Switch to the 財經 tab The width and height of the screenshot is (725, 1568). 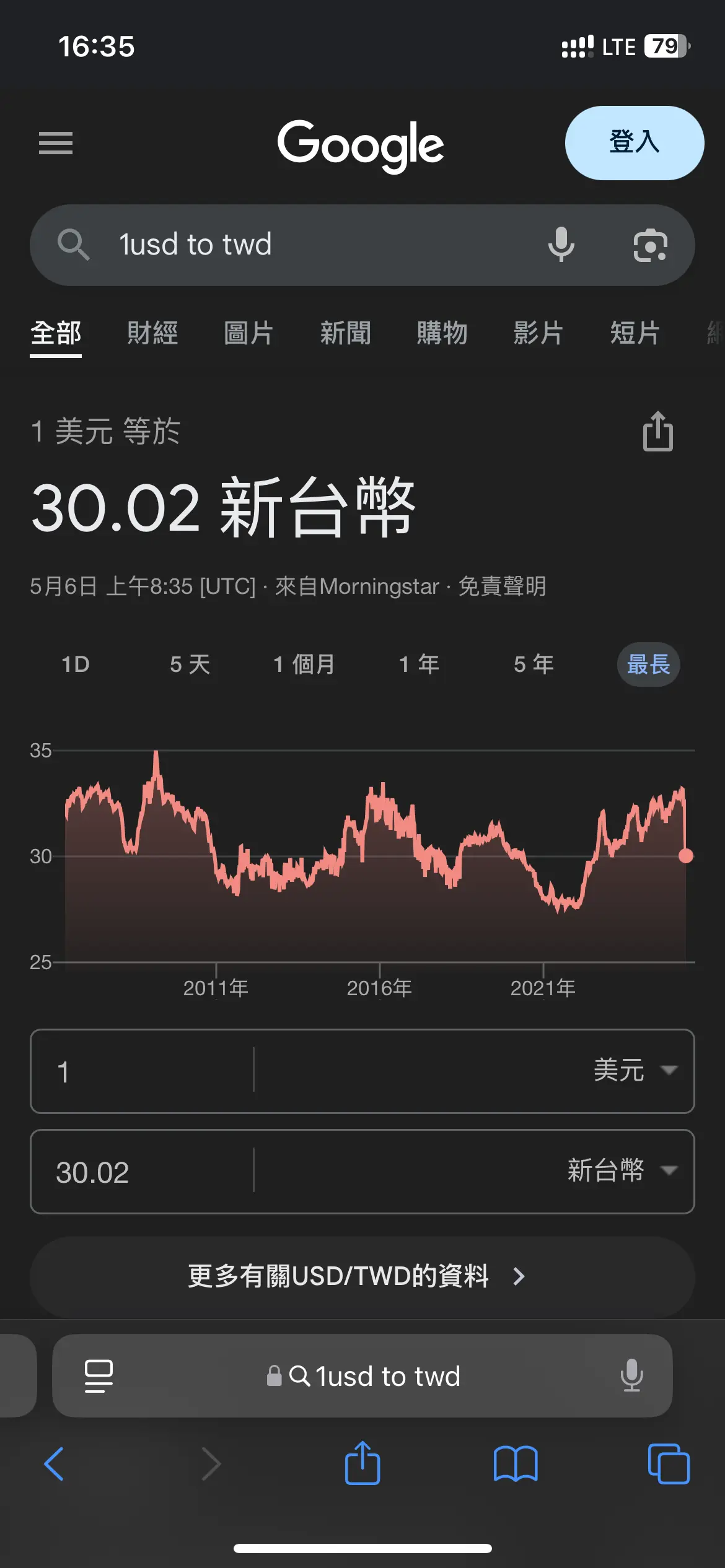[x=152, y=333]
